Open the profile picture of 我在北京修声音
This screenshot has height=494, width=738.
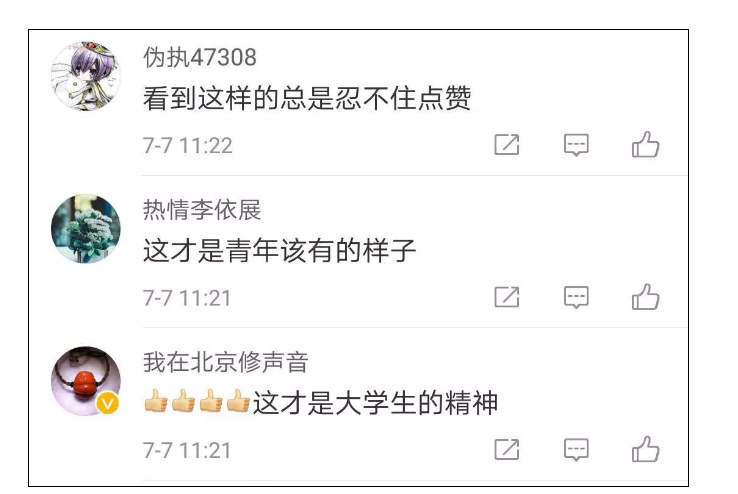tap(86, 381)
